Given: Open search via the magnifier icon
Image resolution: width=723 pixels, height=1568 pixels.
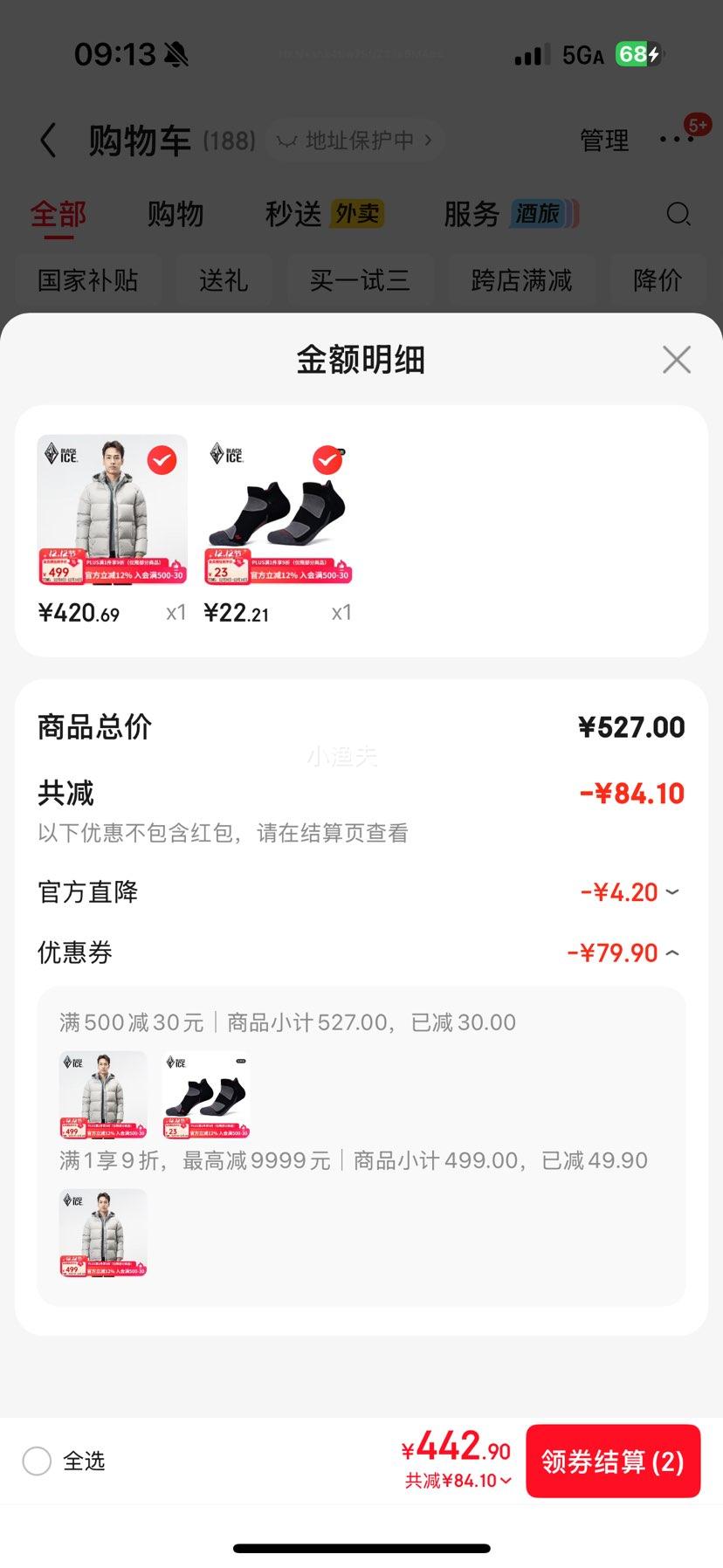Looking at the screenshot, I should tap(678, 214).
